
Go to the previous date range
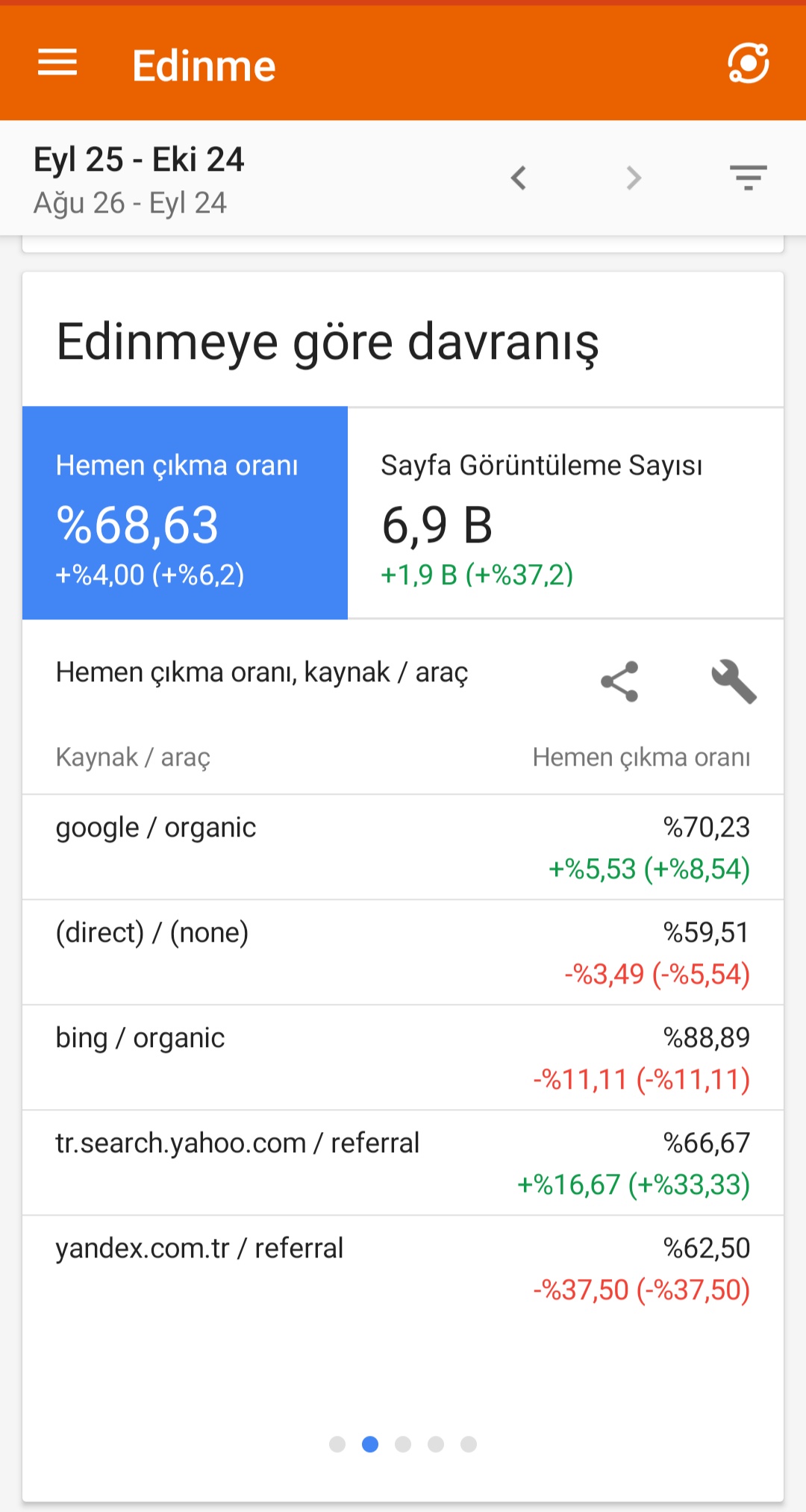tap(519, 178)
